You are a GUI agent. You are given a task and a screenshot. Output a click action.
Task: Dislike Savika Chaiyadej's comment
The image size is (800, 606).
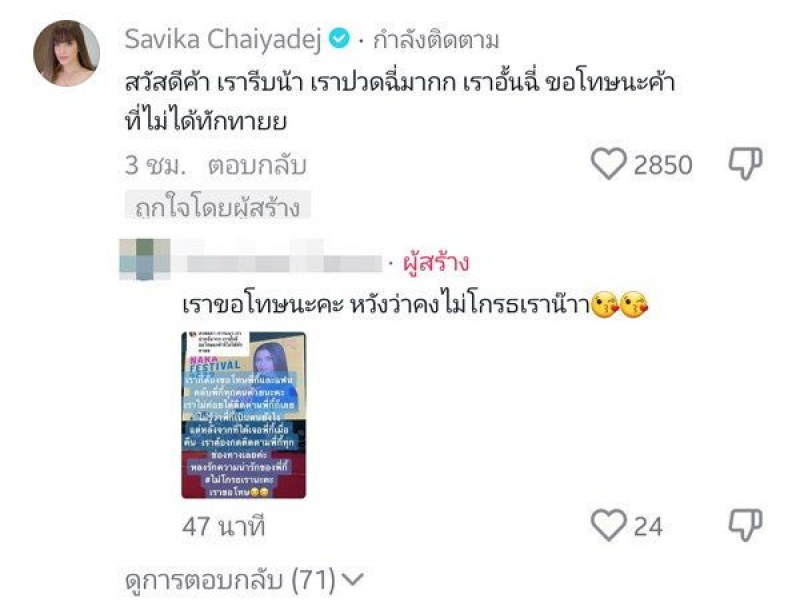(x=745, y=164)
